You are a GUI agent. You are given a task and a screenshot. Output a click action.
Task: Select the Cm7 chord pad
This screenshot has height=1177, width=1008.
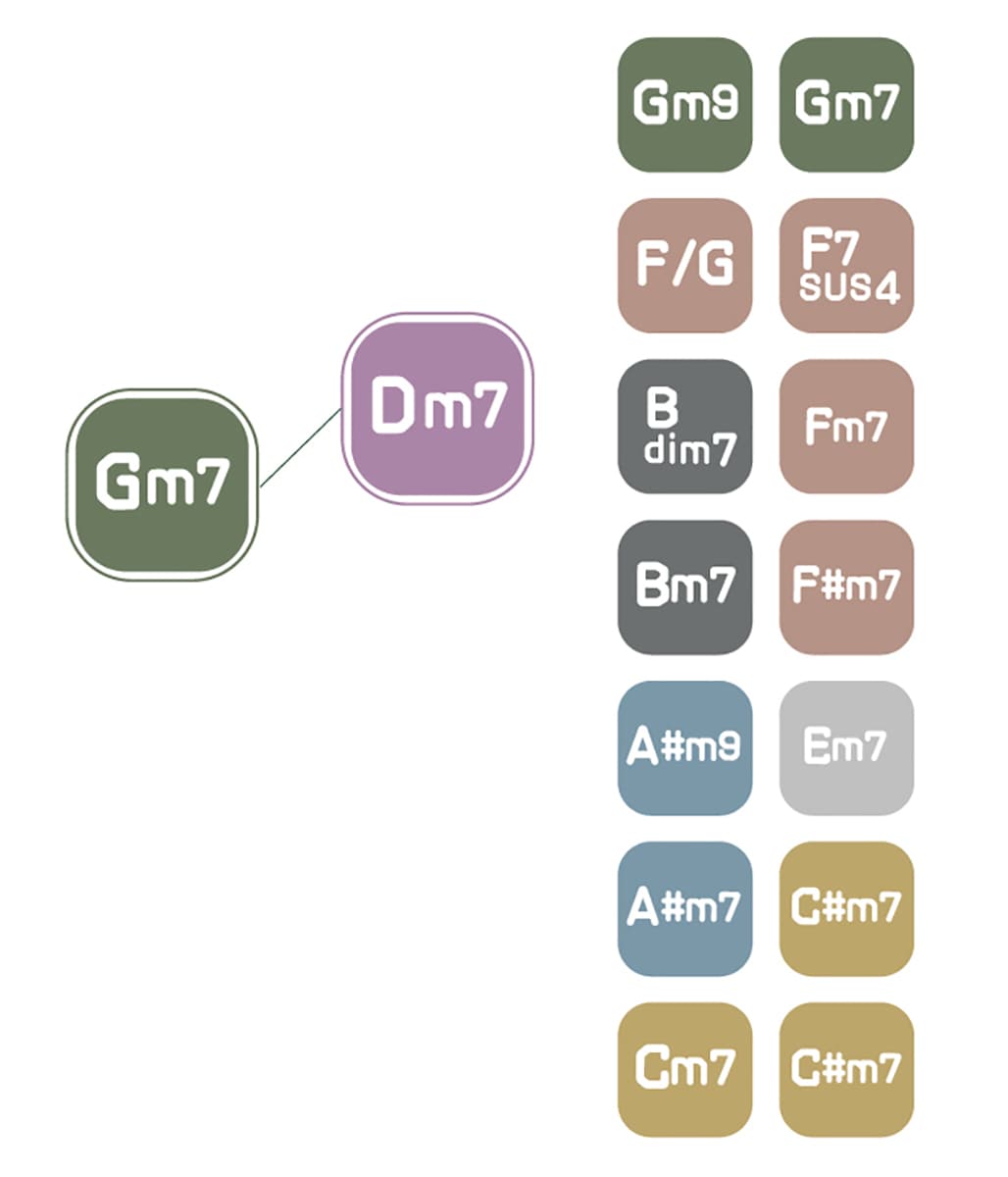(684, 1069)
